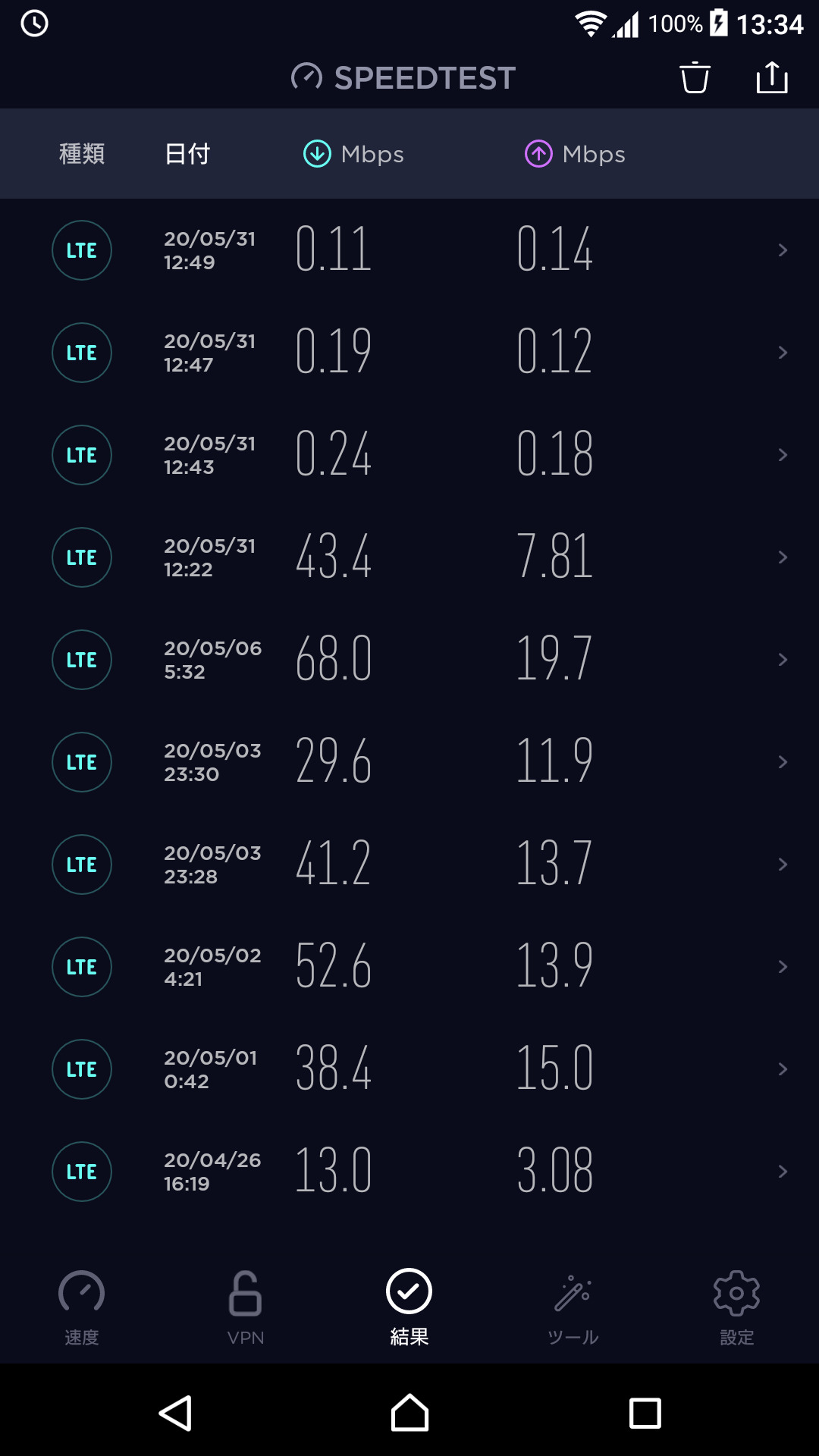This screenshot has width=819, height=1456.
Task: Open result from 20/05/31 12:49
Action: [x=409, y=250]
